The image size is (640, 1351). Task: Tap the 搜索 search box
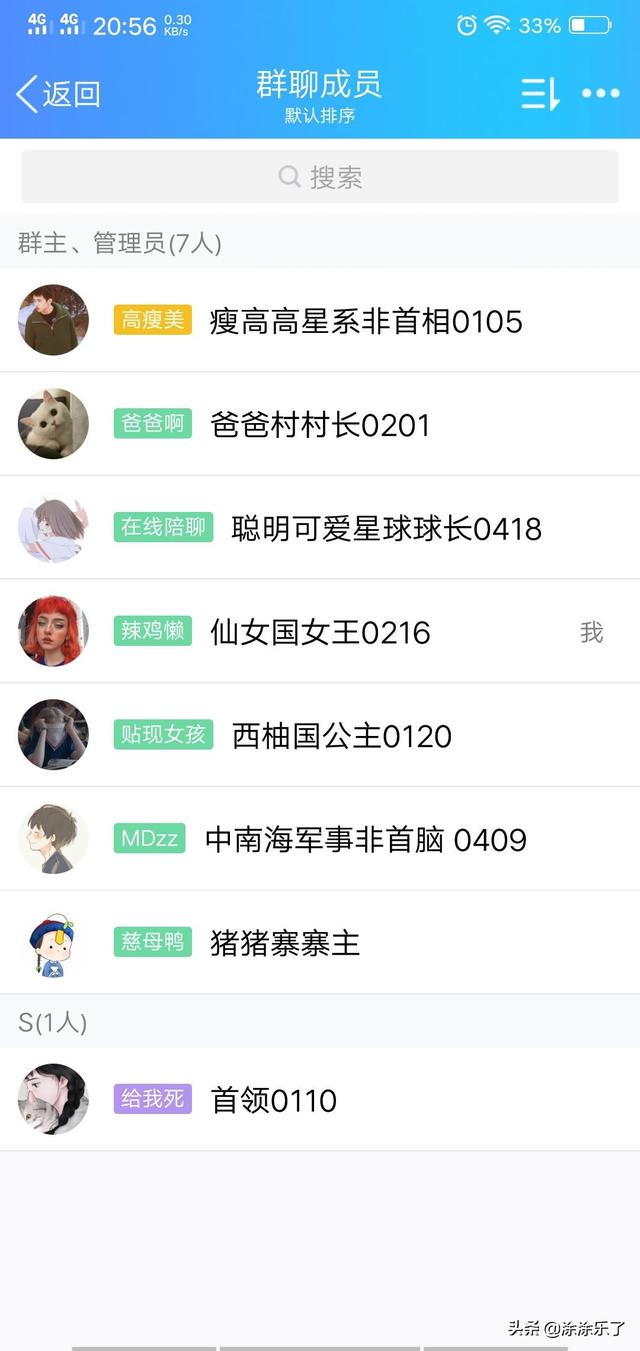[x=320, y=177]
